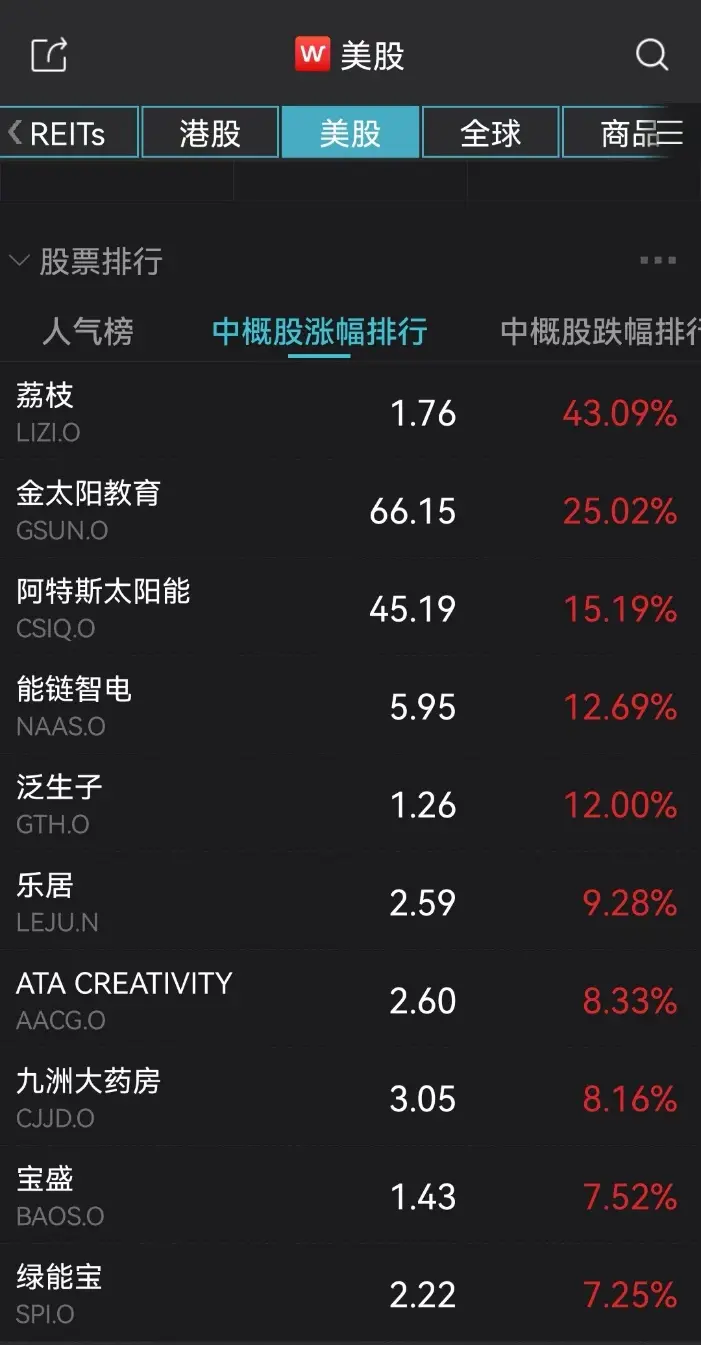The height and width of the screenshot is (1345, 701).
Task: Switch to the 人气榜 ranking tab
Action: tap(87, 332)
